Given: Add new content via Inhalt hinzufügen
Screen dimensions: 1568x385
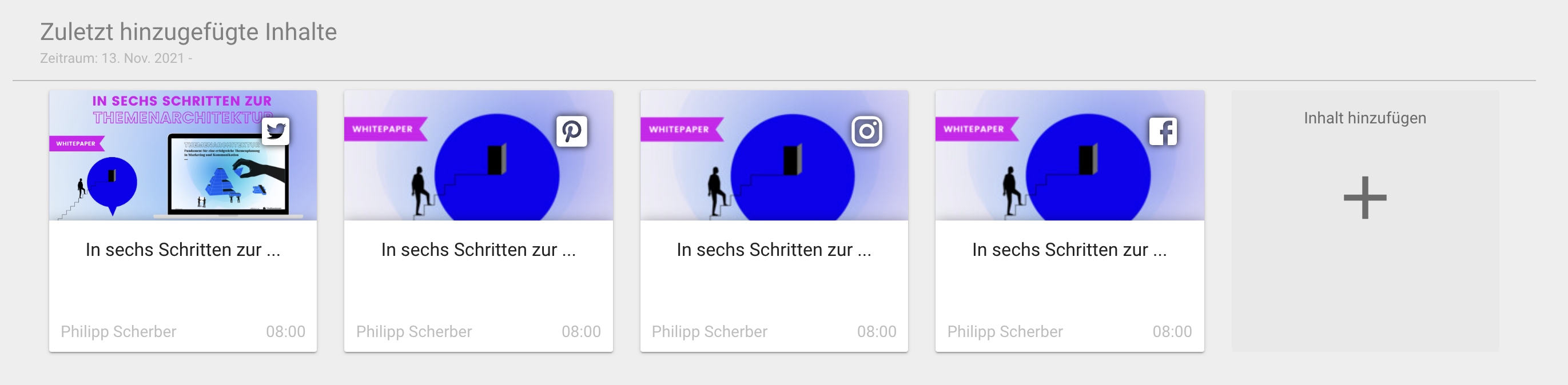Looking at the screenshot, I should click(x=1364, y=198).
